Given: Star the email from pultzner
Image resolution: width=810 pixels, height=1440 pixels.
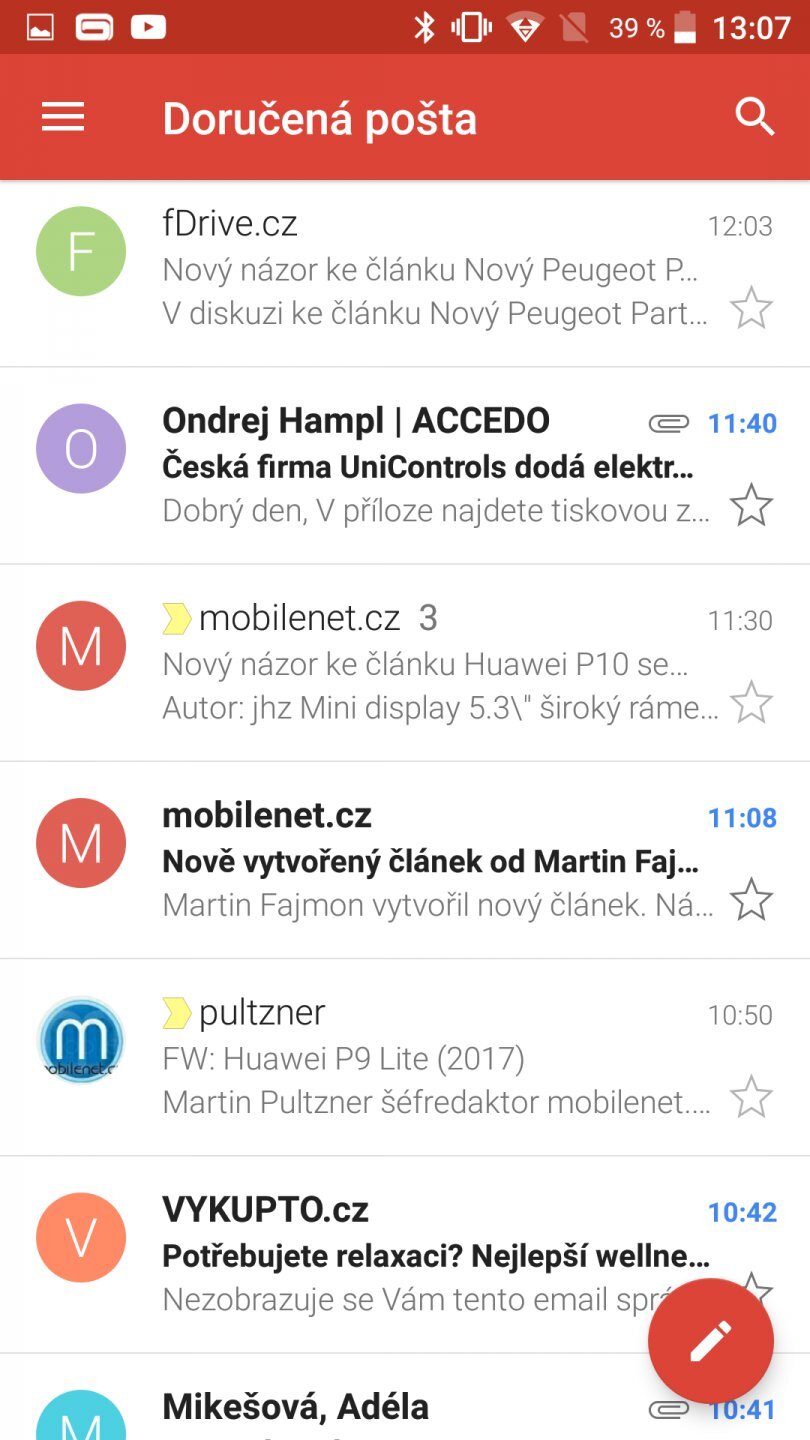Looking at the screenshot, I should tap(751, 1097).
